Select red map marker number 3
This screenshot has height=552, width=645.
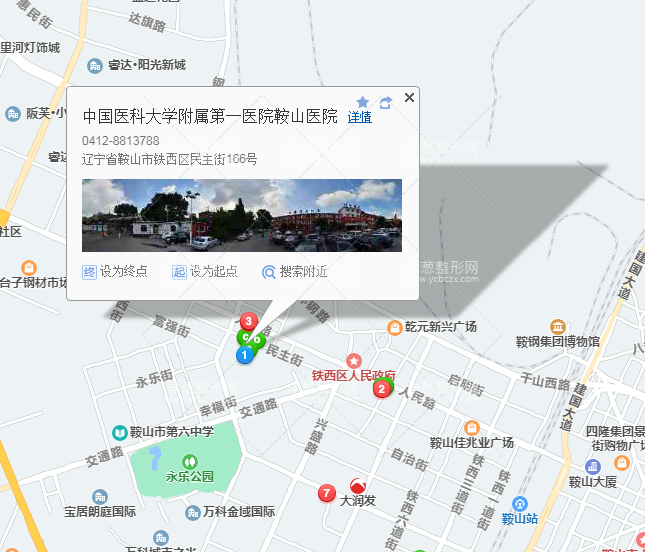click(x=248, y=322)
